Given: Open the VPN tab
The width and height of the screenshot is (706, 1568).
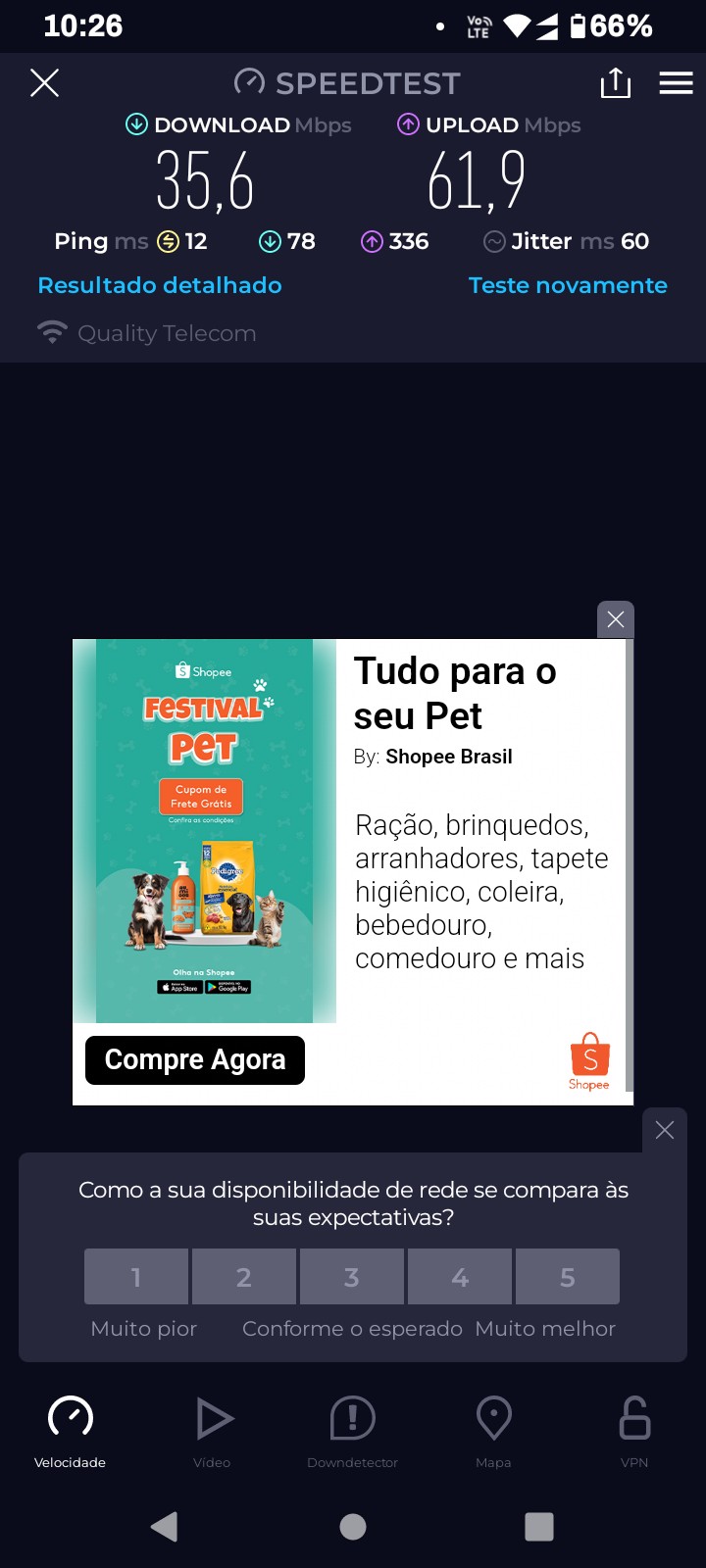Looking at the screenshot, I should (634, 1431).
